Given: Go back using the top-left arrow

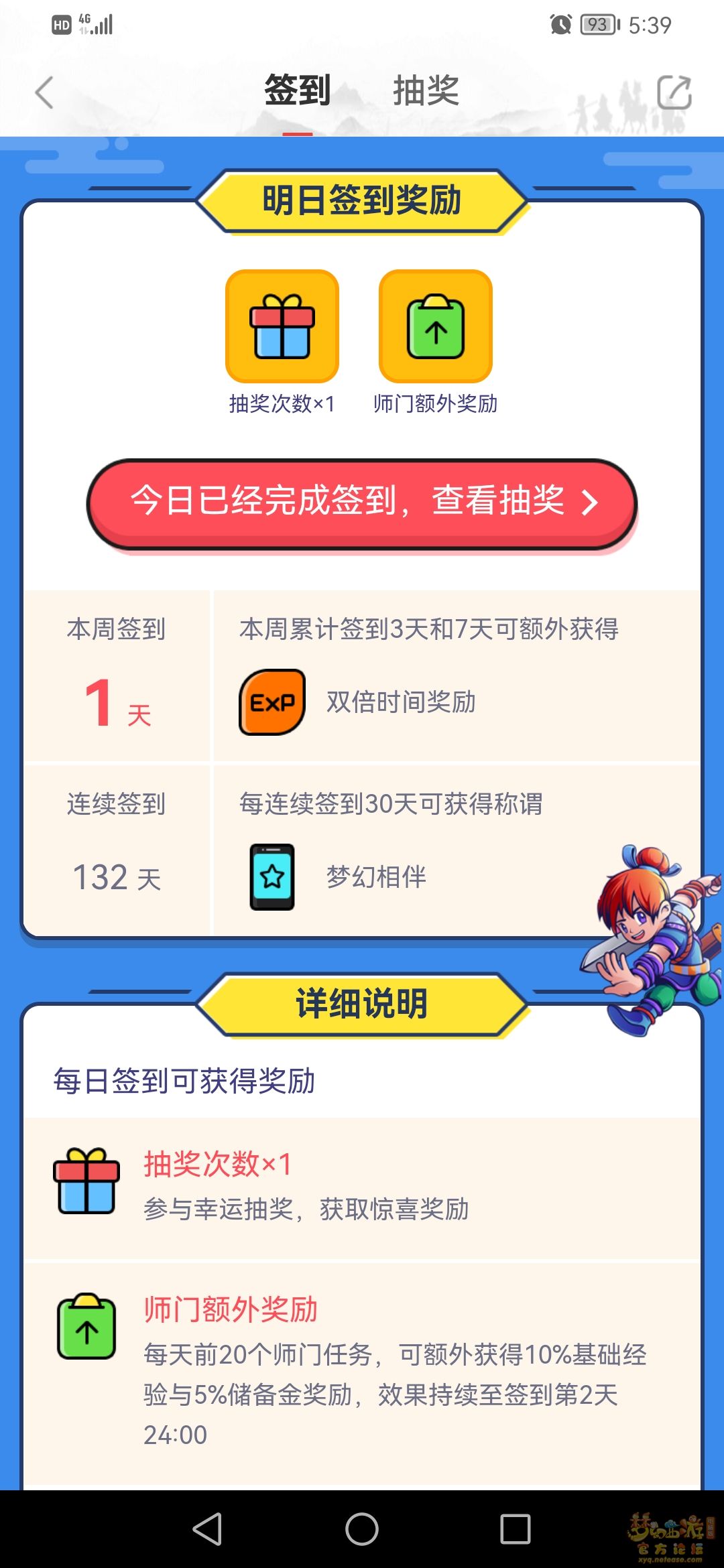Looking at the screenshot, I should [44, 92].
